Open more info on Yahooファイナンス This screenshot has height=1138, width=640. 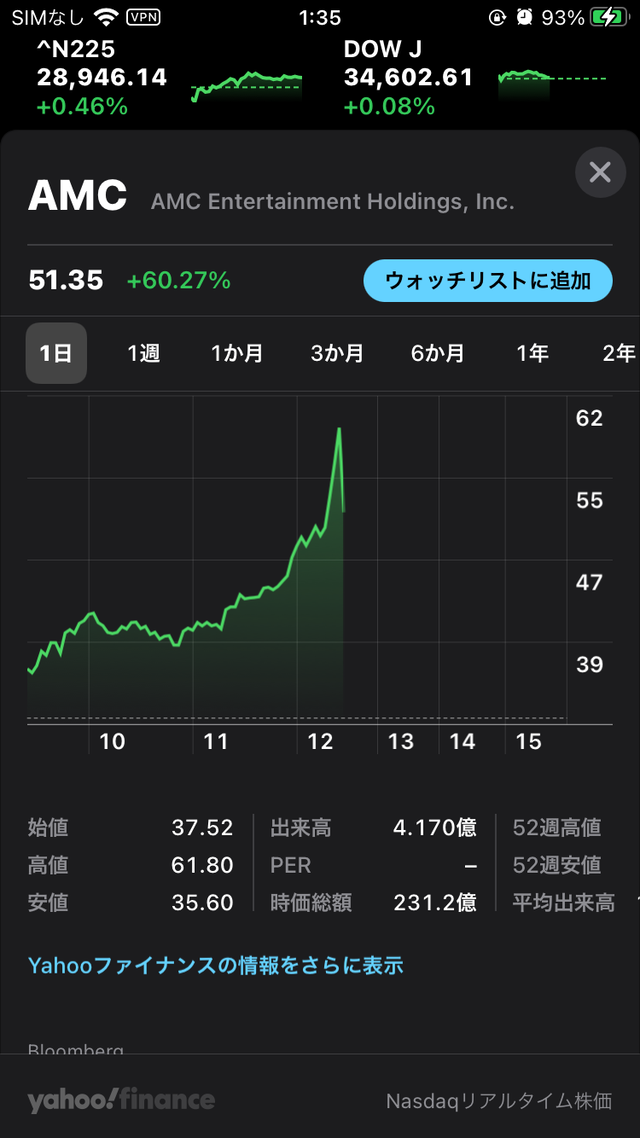coord(216,965)
